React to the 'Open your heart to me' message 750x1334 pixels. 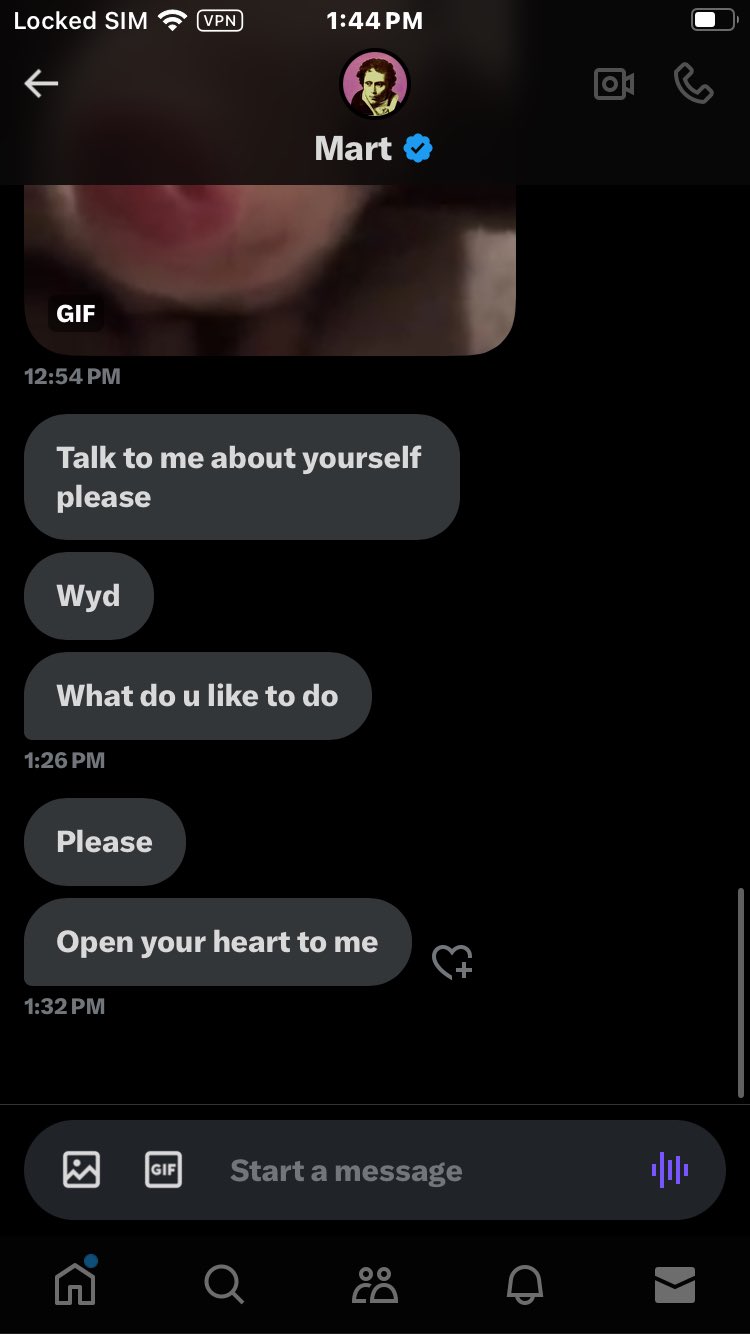pyautogui.click(x=452, y=962)
